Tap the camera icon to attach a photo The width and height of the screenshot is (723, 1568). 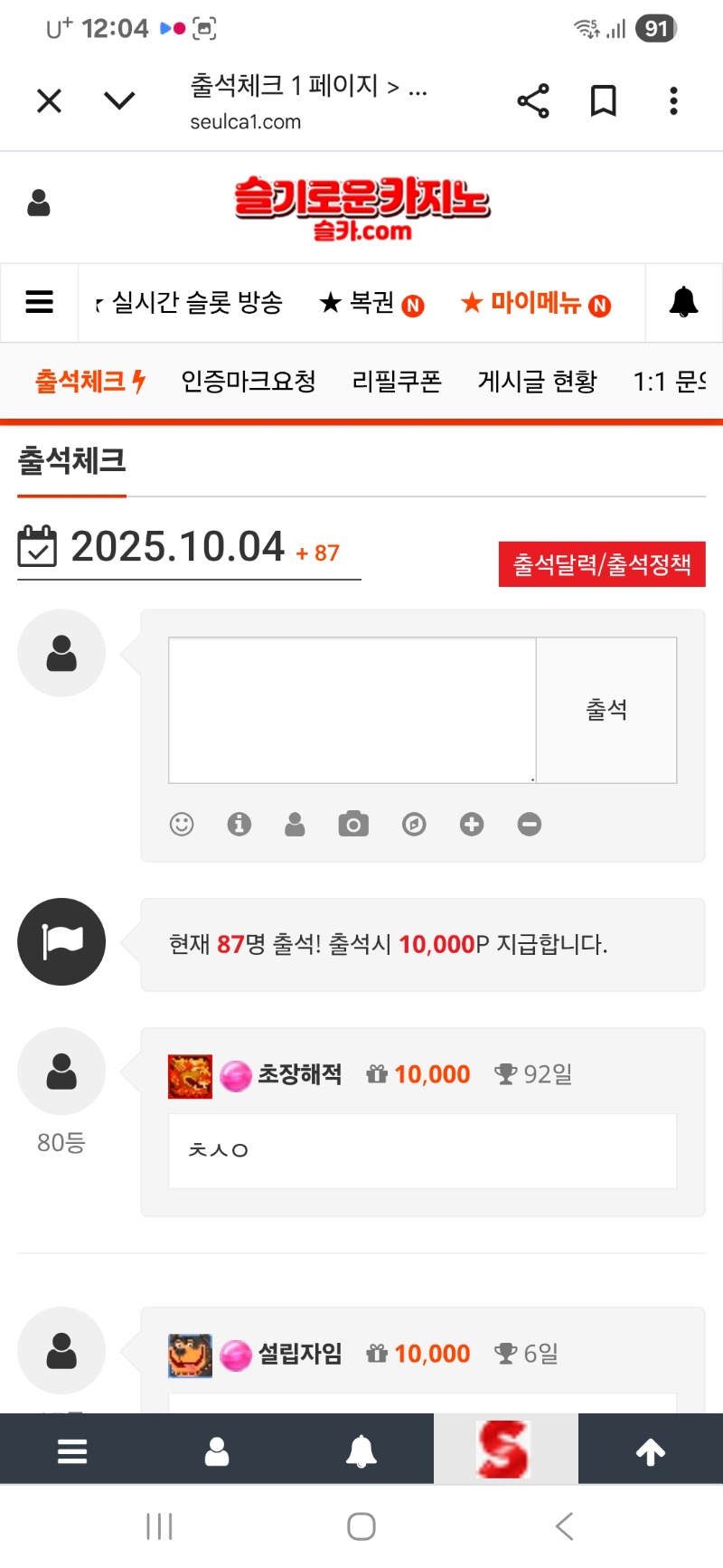353,824
